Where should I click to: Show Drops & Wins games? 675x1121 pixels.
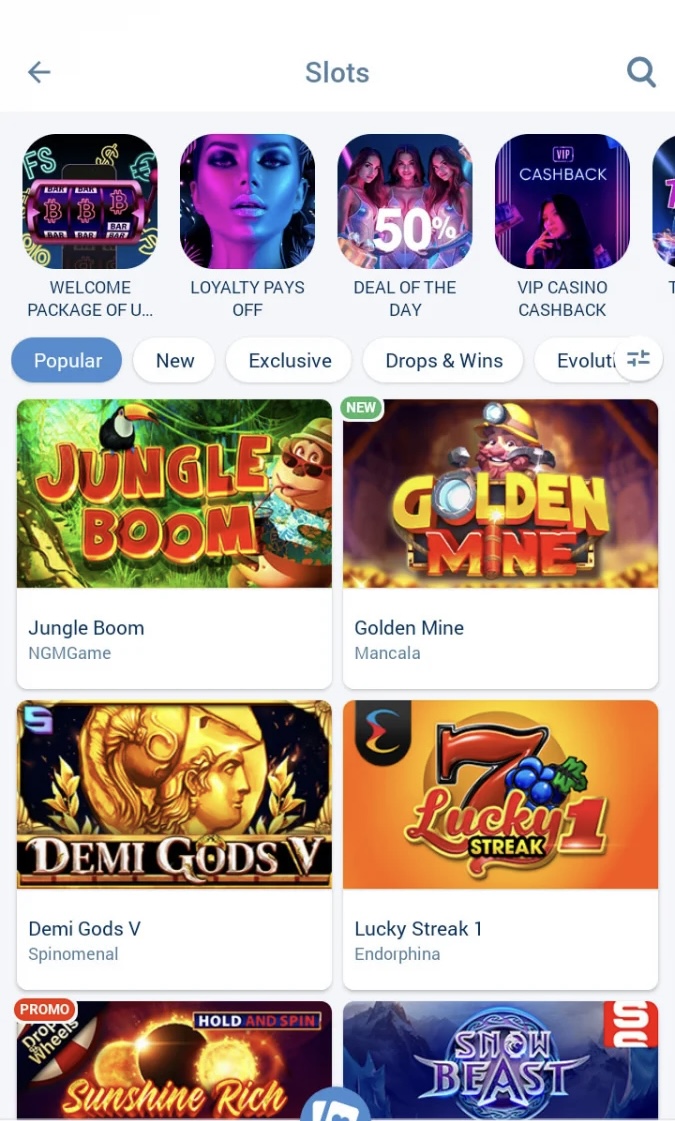[x=444, y=360]
